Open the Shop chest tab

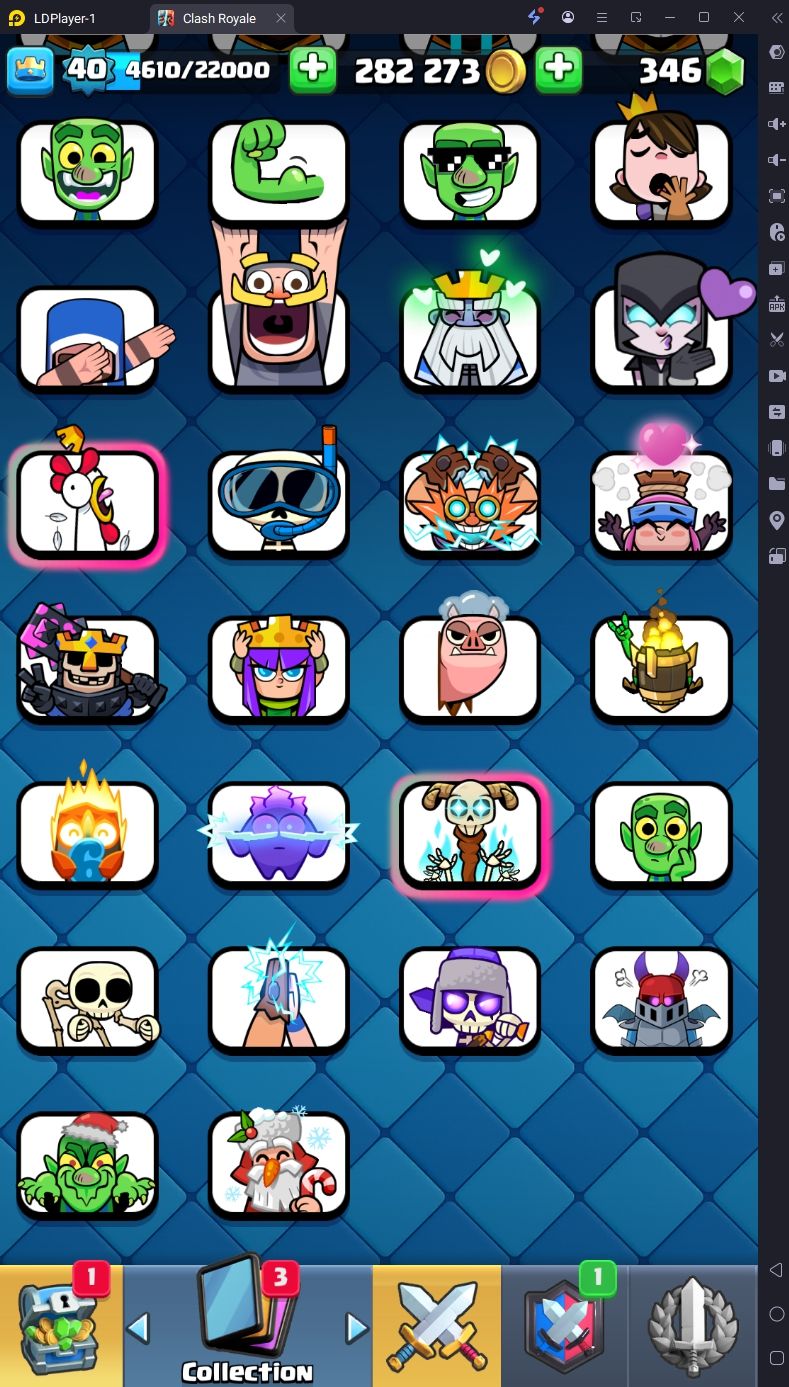point(61,1325)
